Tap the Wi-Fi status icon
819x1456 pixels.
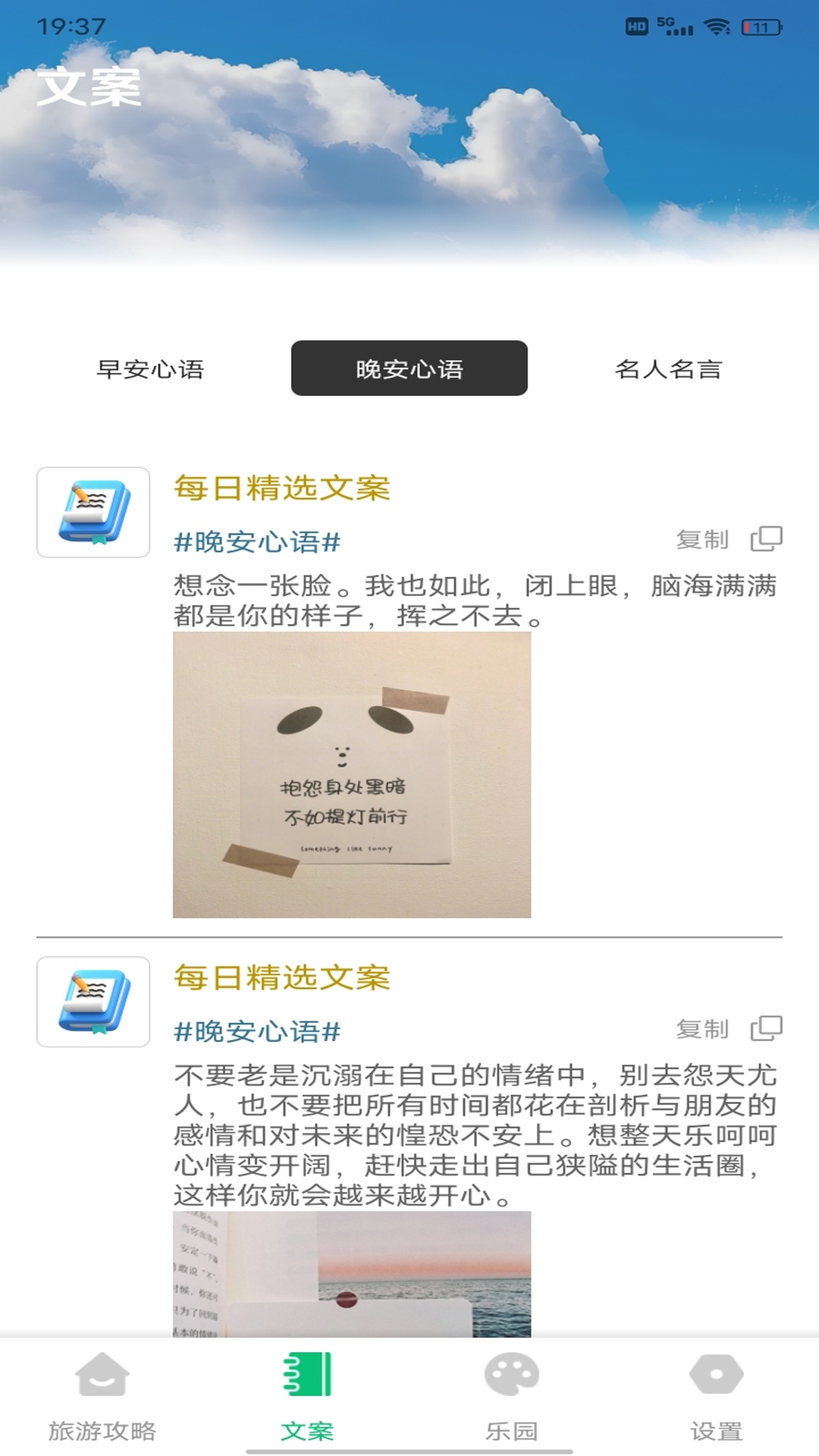(x=716, y=24)
